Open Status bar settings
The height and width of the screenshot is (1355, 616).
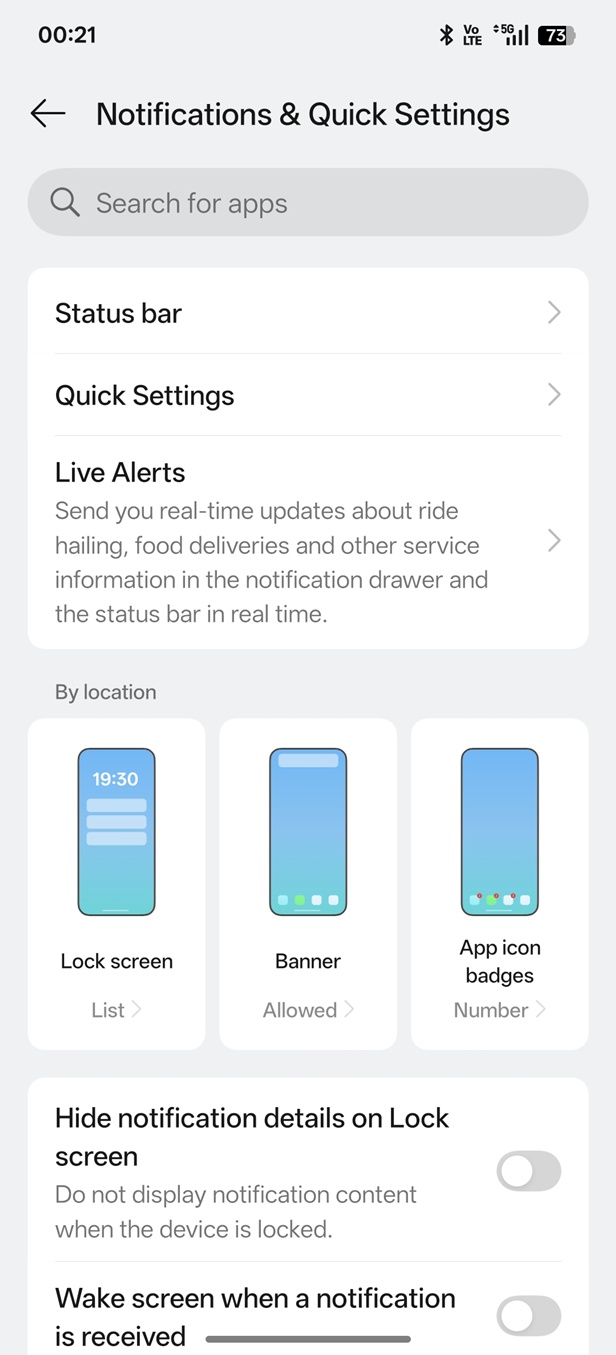[308, 313]
